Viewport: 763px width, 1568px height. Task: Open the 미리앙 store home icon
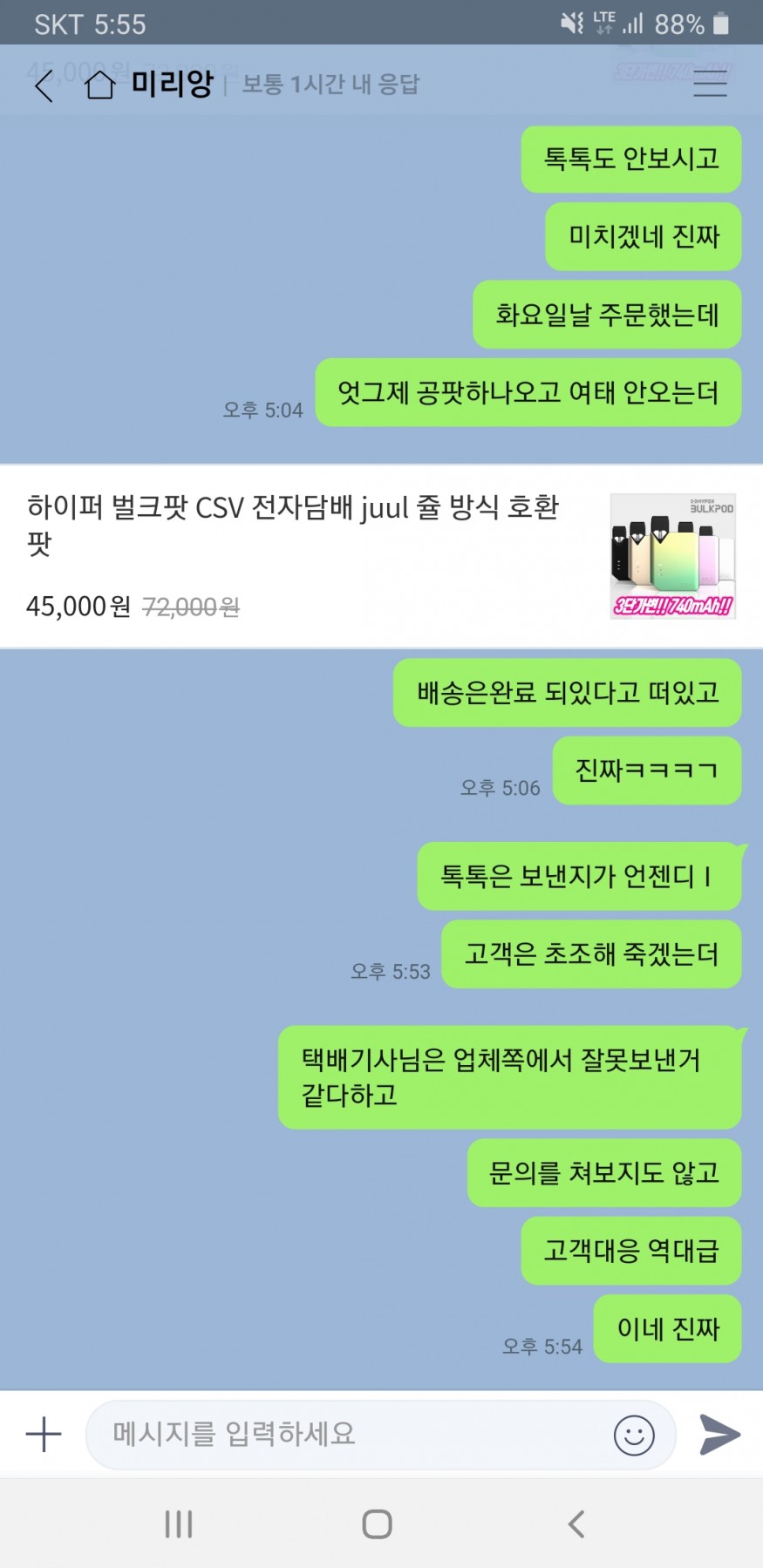point(99,85)
